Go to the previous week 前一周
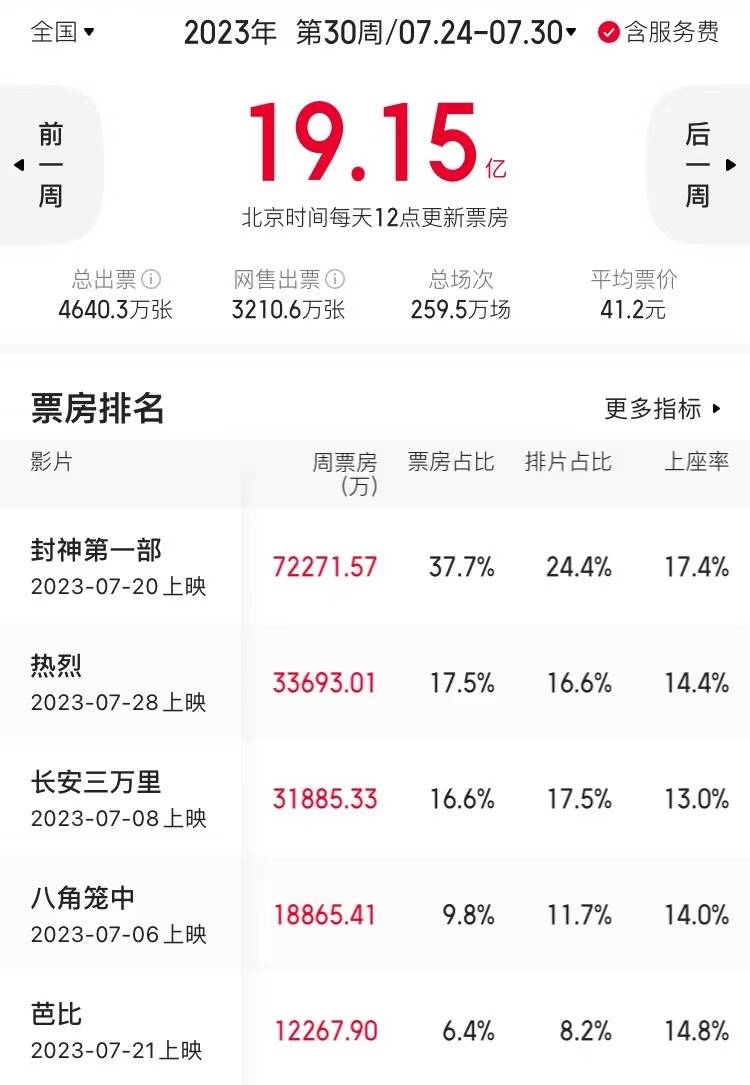The image size is (750, 1085). 48,165
